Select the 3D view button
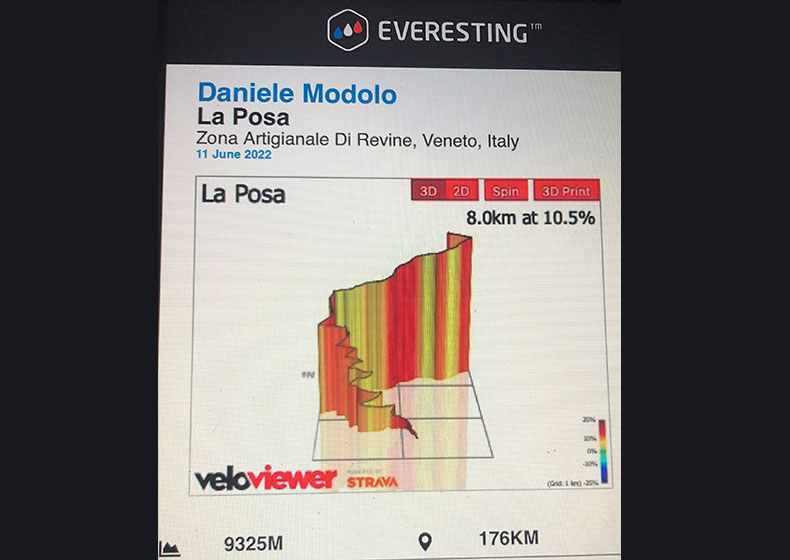The width and height of the screenshot is (790, 560). (428, 191)
